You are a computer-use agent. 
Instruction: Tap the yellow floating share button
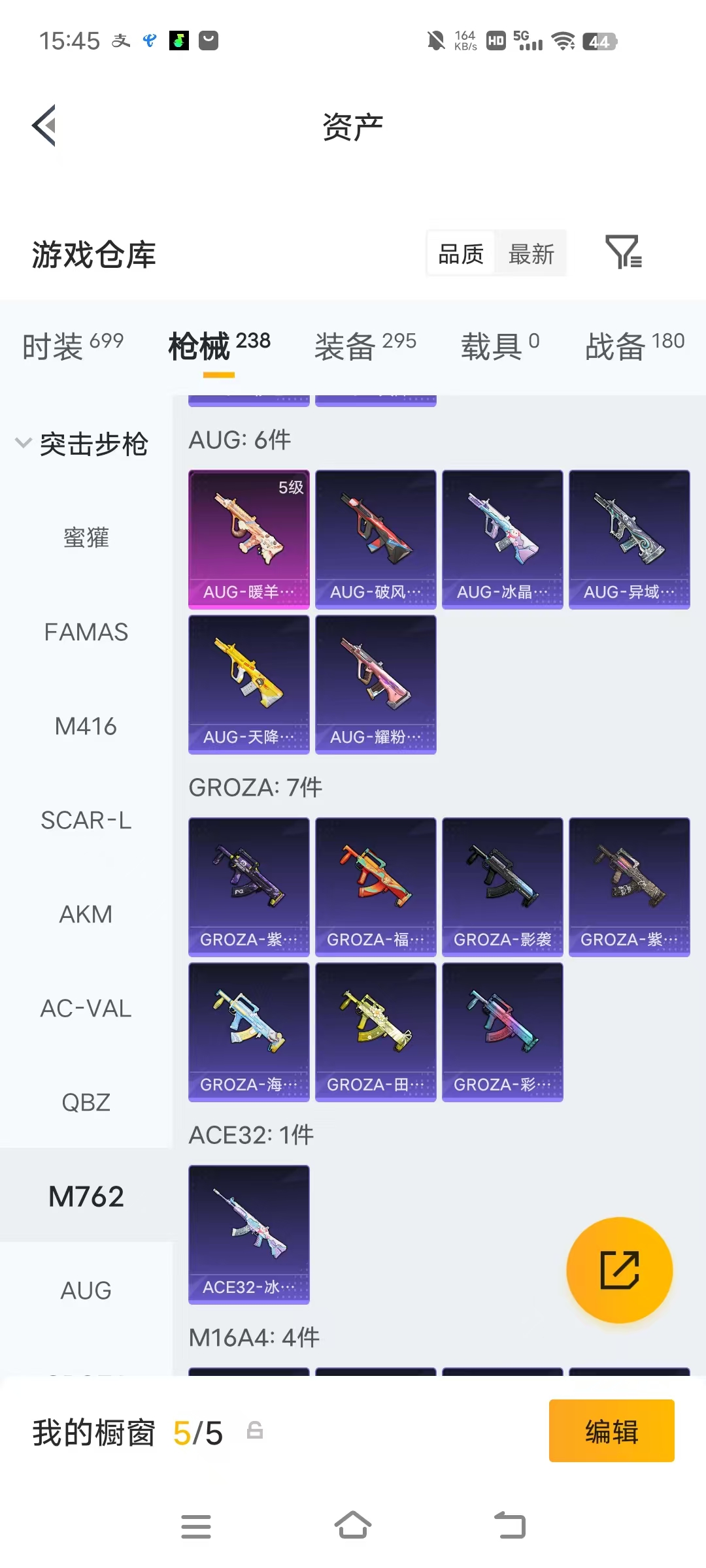pyautogui.click(x=620, y=1270)
